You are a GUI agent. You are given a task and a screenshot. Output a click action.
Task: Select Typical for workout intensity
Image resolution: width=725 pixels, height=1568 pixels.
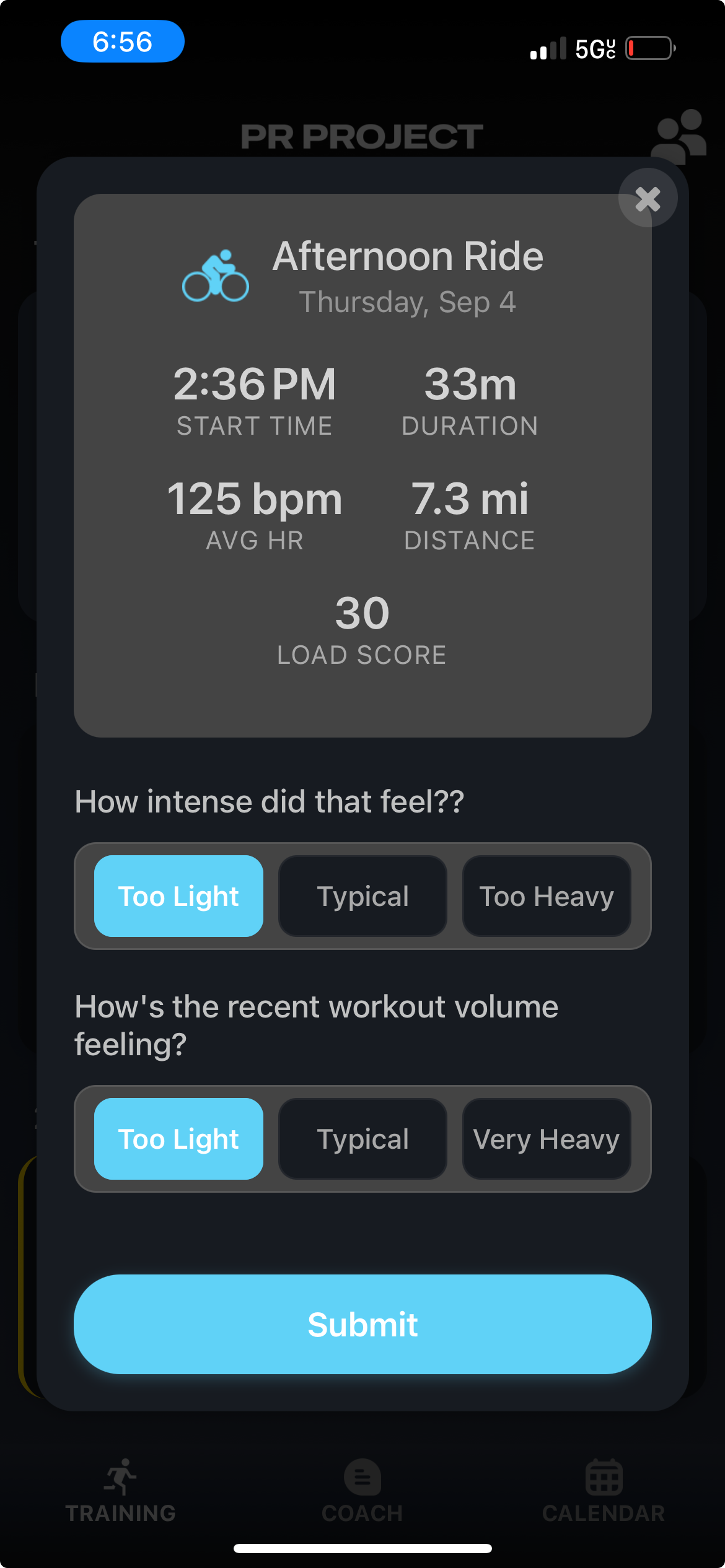(x=362, y=895)
